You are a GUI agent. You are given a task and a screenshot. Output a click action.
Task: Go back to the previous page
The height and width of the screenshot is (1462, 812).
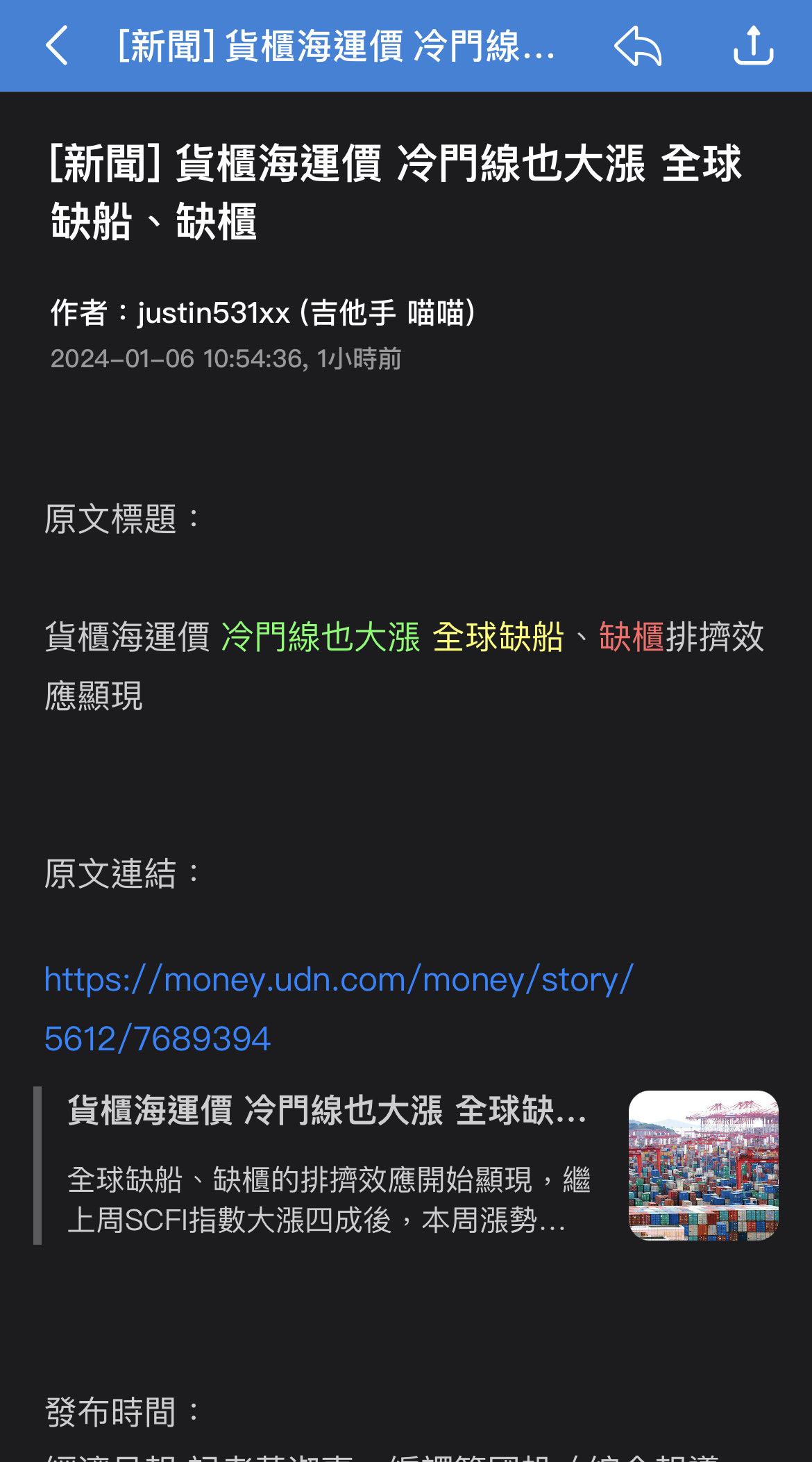(57, 46)
